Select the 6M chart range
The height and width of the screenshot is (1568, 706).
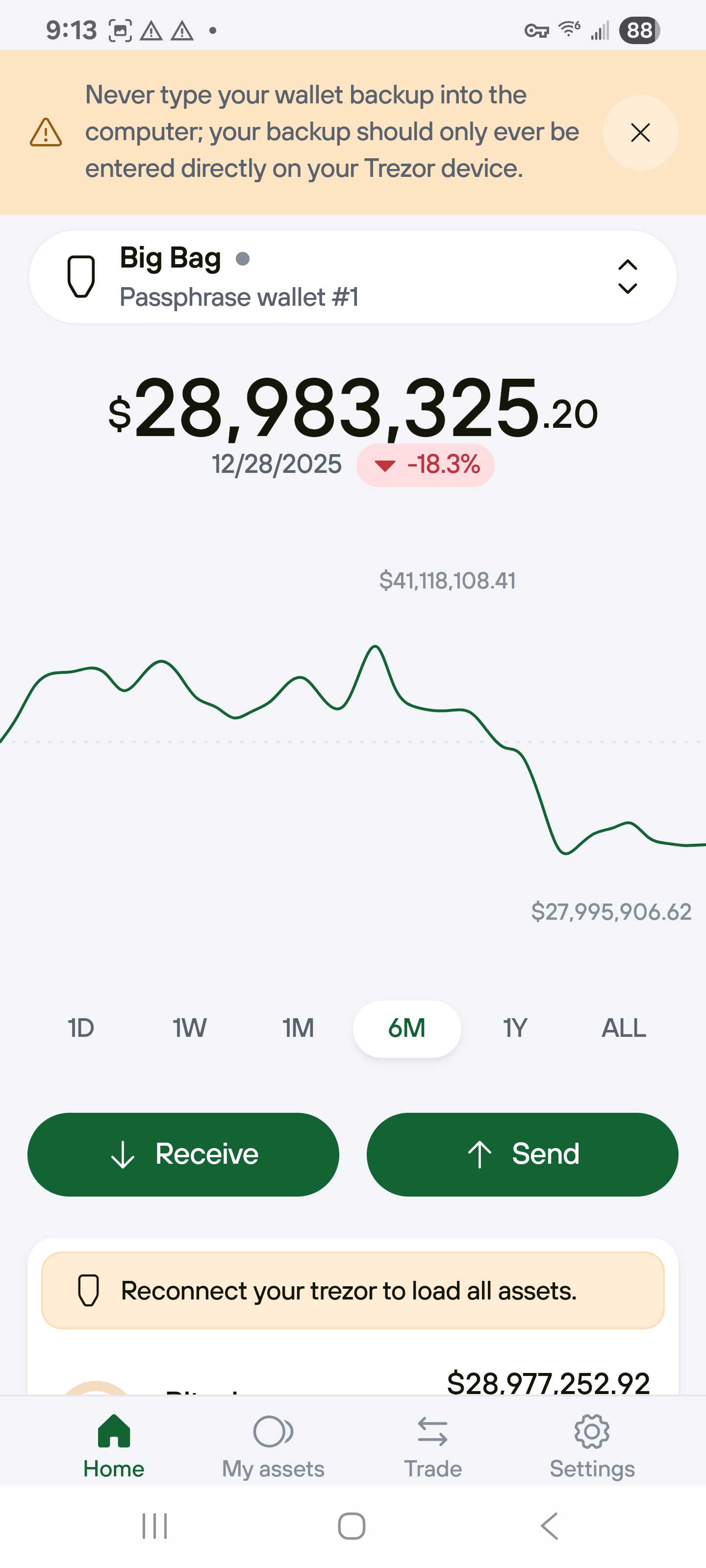[x=406, y=1028]
